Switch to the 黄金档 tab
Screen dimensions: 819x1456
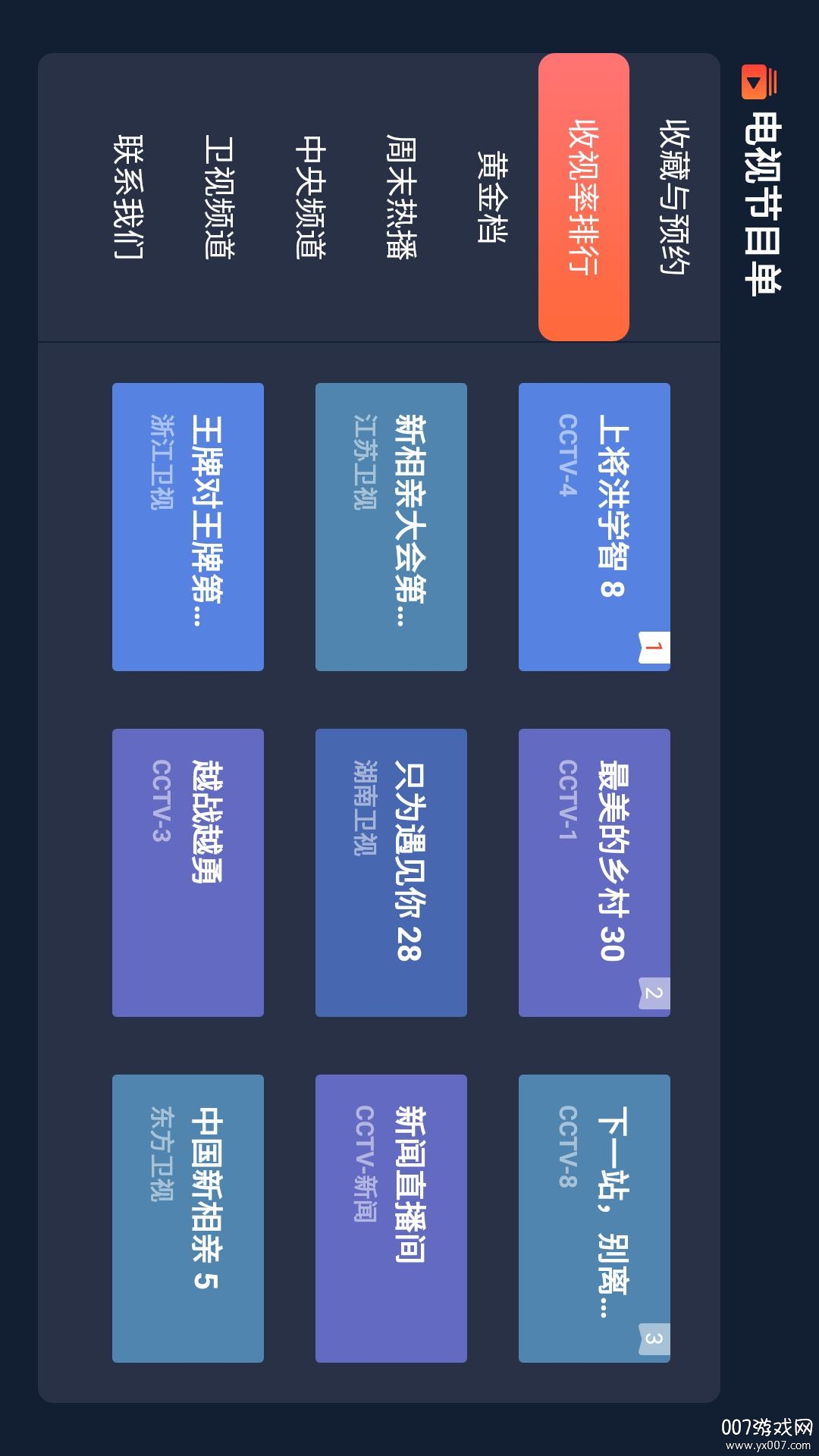click(493, 196)
